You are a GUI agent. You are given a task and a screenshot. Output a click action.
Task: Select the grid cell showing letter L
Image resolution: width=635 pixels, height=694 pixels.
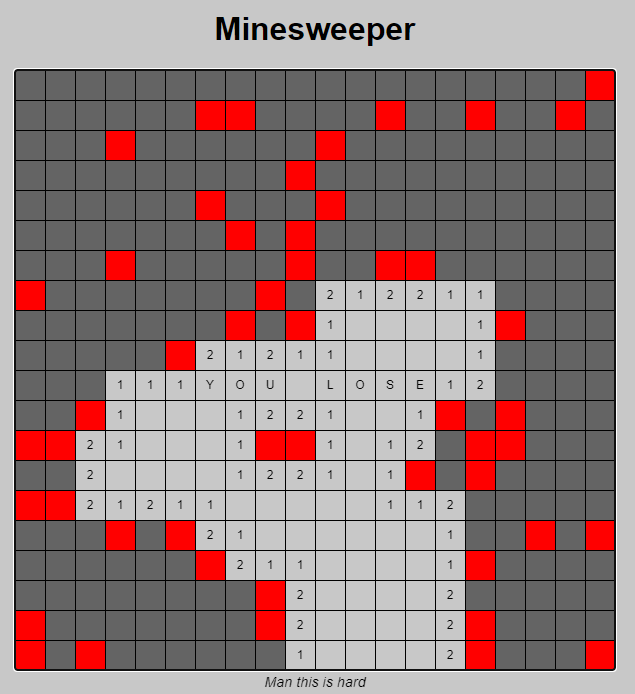click(x=330, y=385)
